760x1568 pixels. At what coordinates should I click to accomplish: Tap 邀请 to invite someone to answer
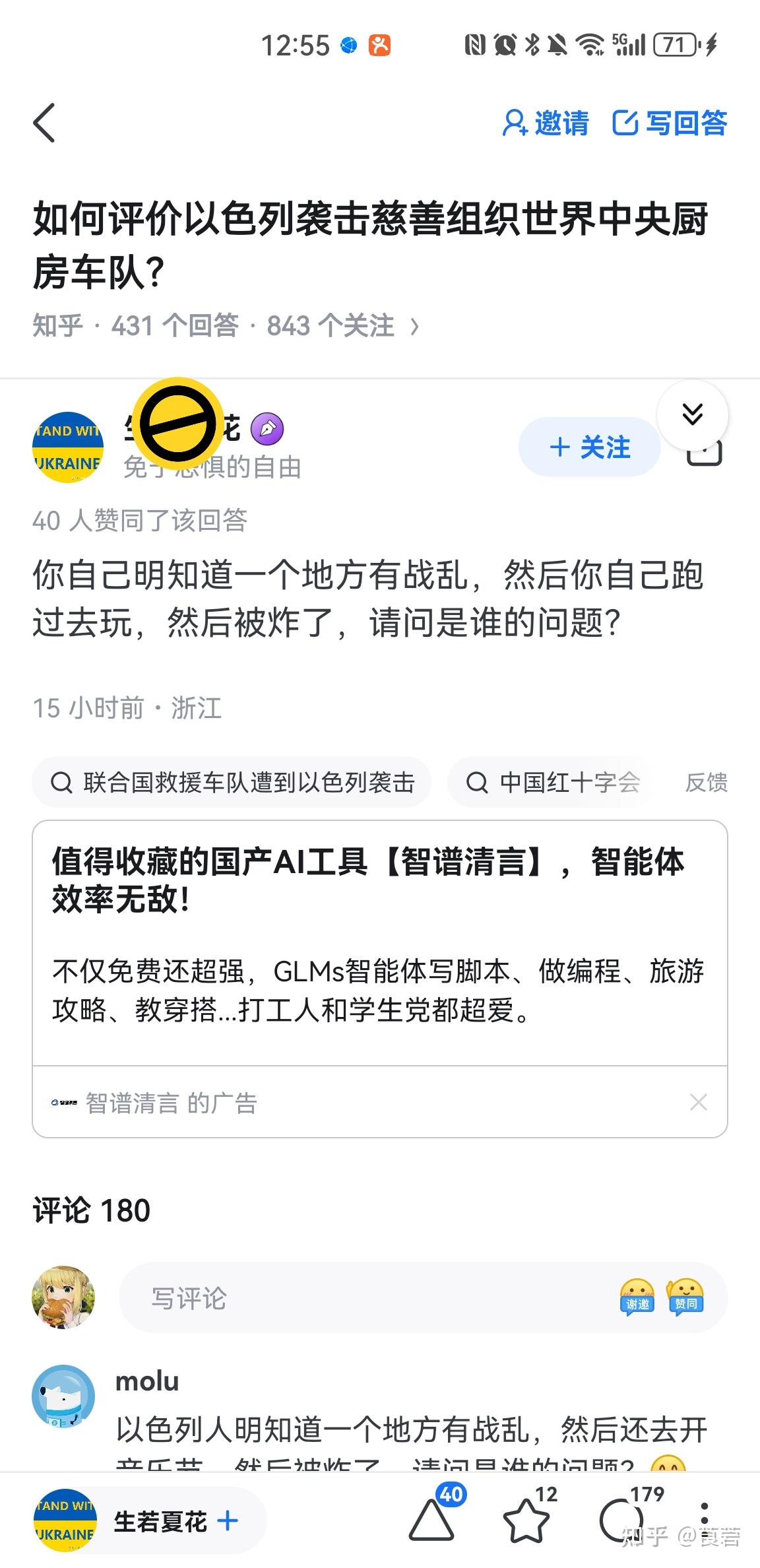click(546, 123)
